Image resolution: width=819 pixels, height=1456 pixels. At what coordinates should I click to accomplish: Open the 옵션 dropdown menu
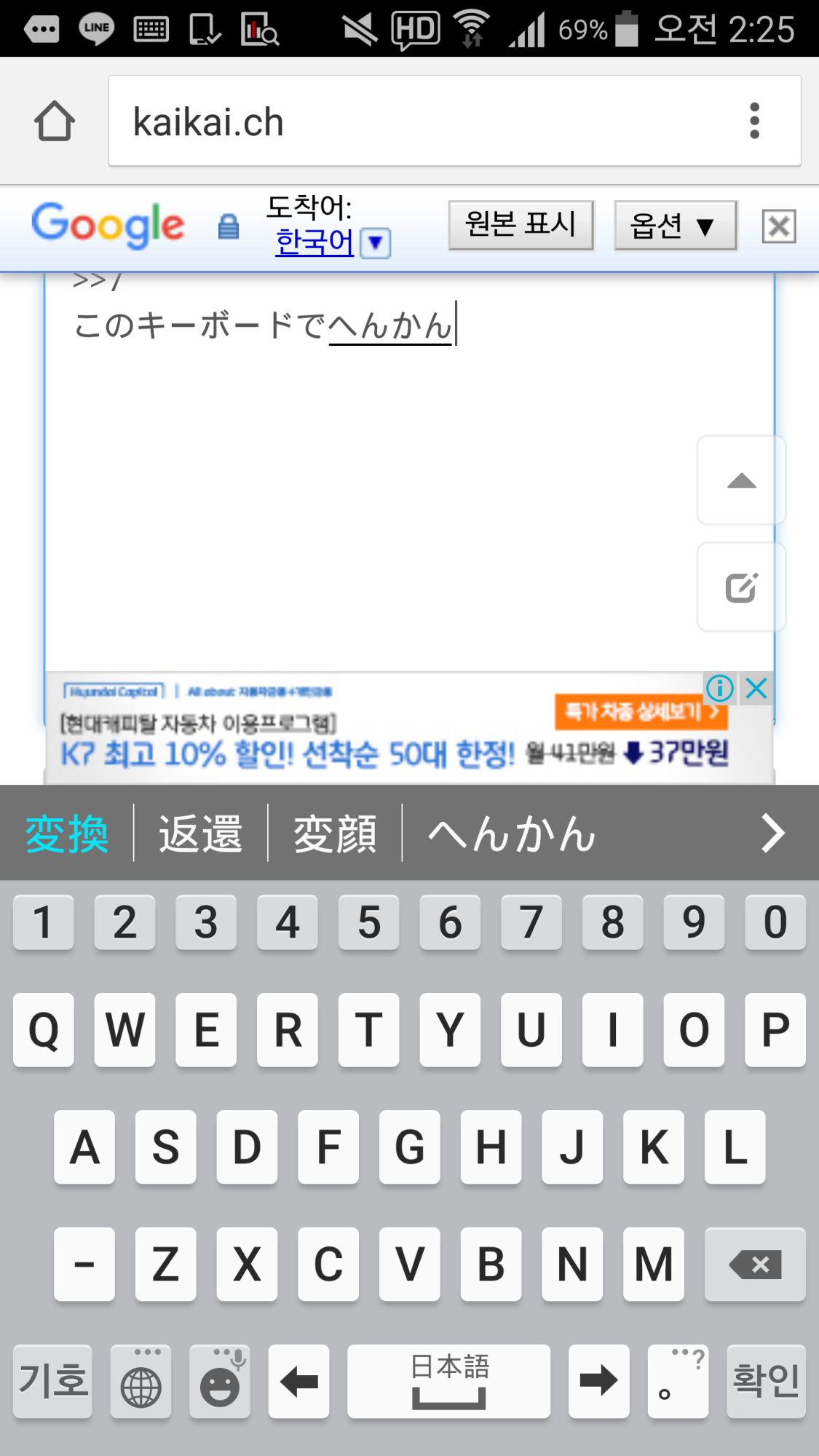point(675,226)
